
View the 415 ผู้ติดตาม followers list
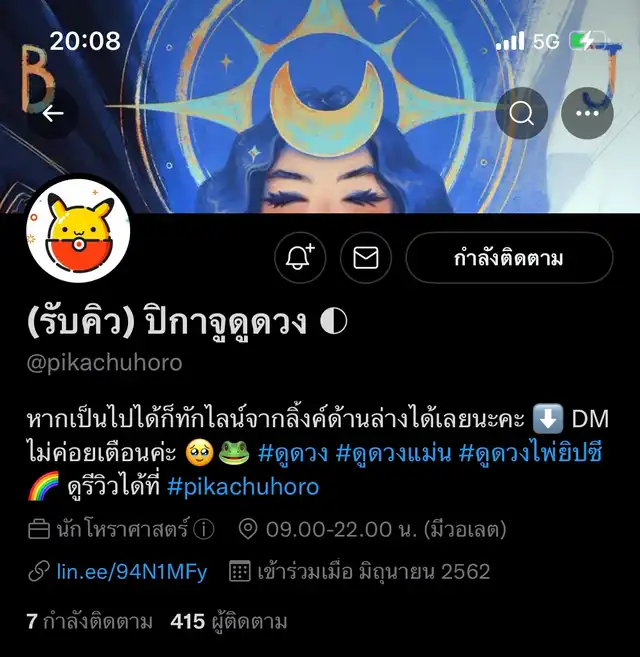coord(230,622)
